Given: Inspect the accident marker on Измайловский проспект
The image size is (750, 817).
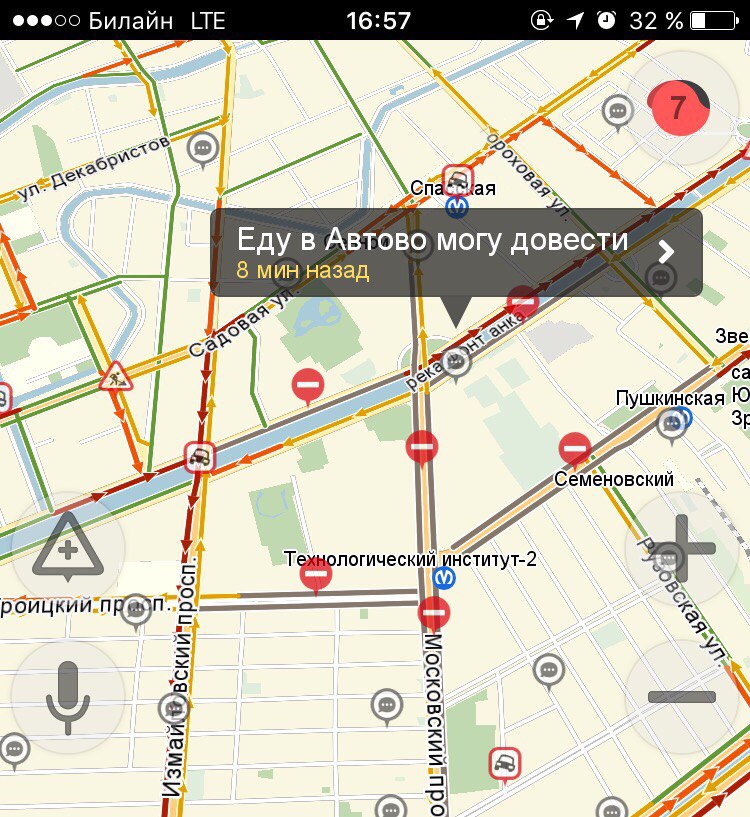Looking at the screenshot, I should 200,457.
